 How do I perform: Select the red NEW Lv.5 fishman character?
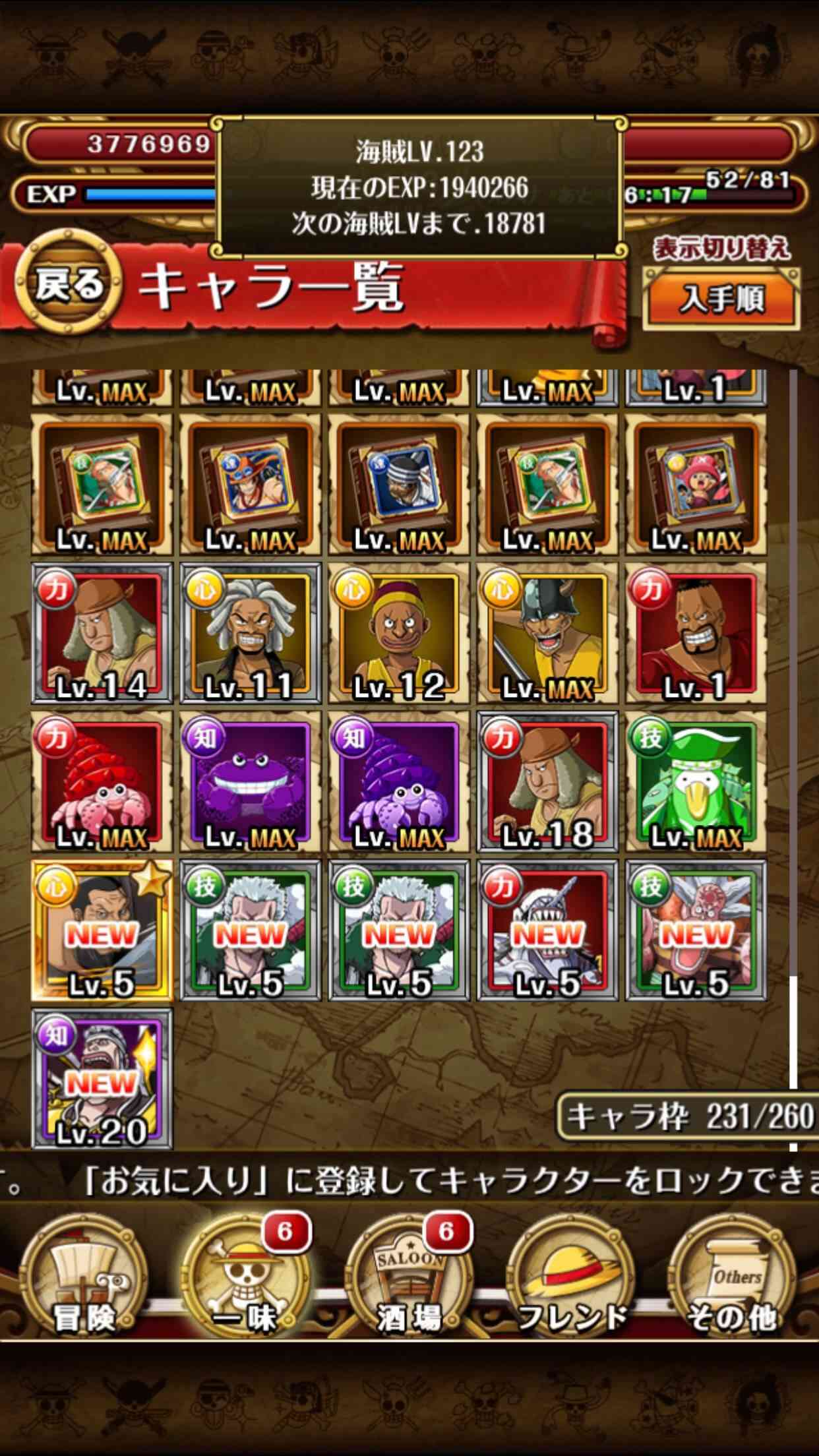(547, 930)
